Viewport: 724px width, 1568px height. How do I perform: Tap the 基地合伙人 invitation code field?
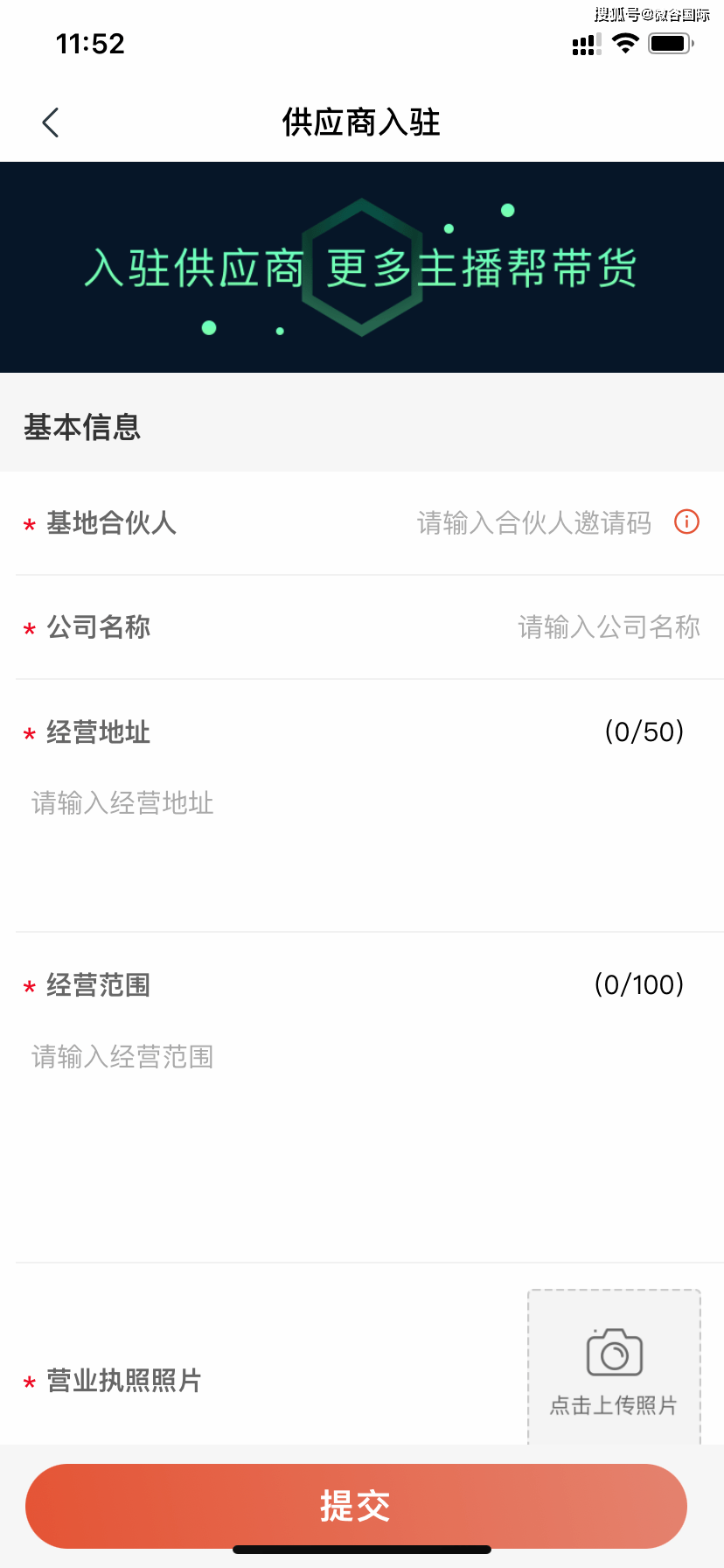(x=534, y=523)
